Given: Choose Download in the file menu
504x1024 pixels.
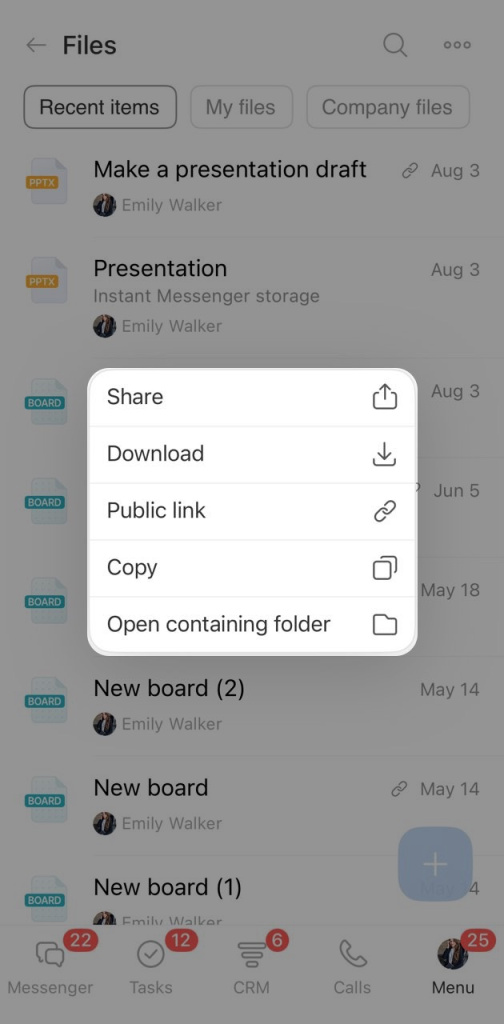Looking at the screenshot, I should click(x=252, y=455).
